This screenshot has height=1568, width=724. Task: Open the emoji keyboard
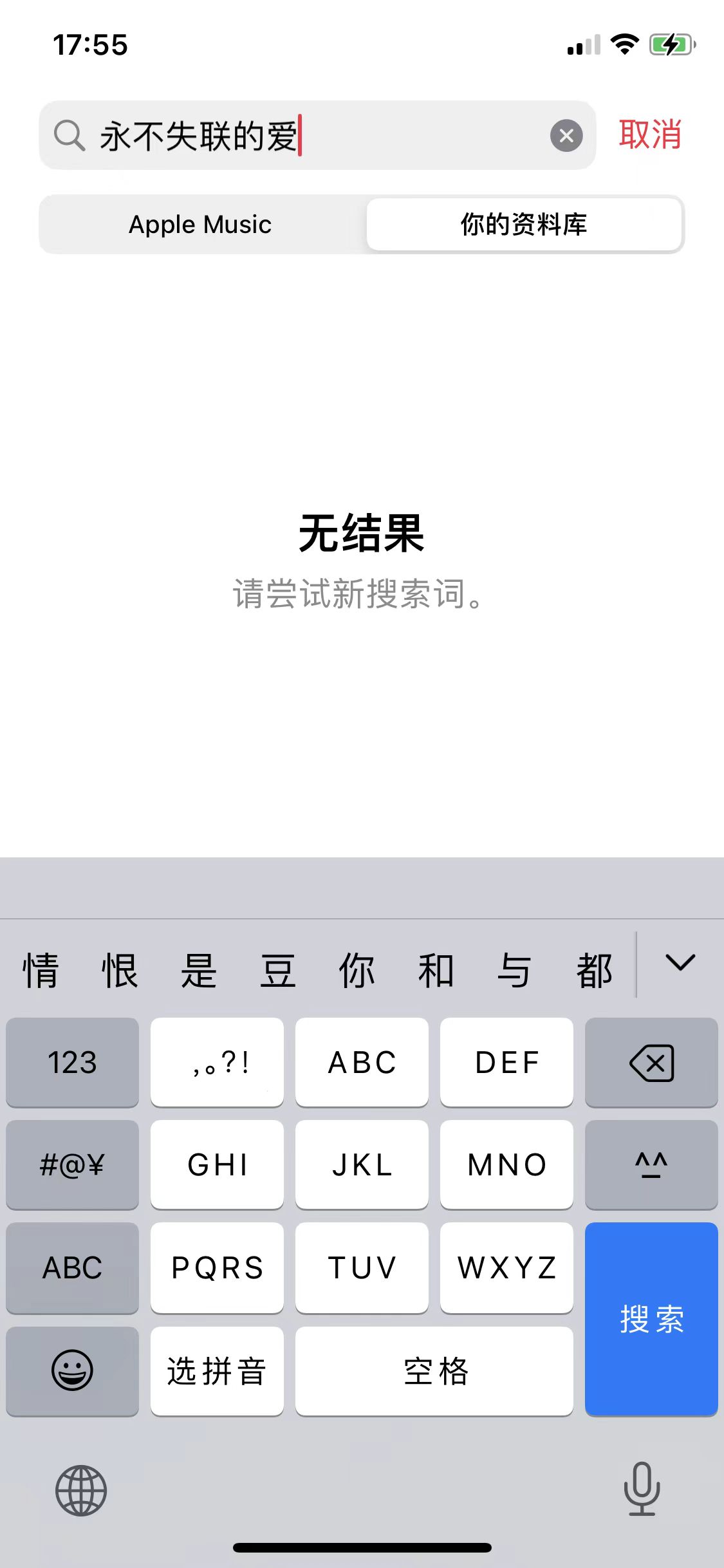pyautogui.click(x=72, y=1370)
